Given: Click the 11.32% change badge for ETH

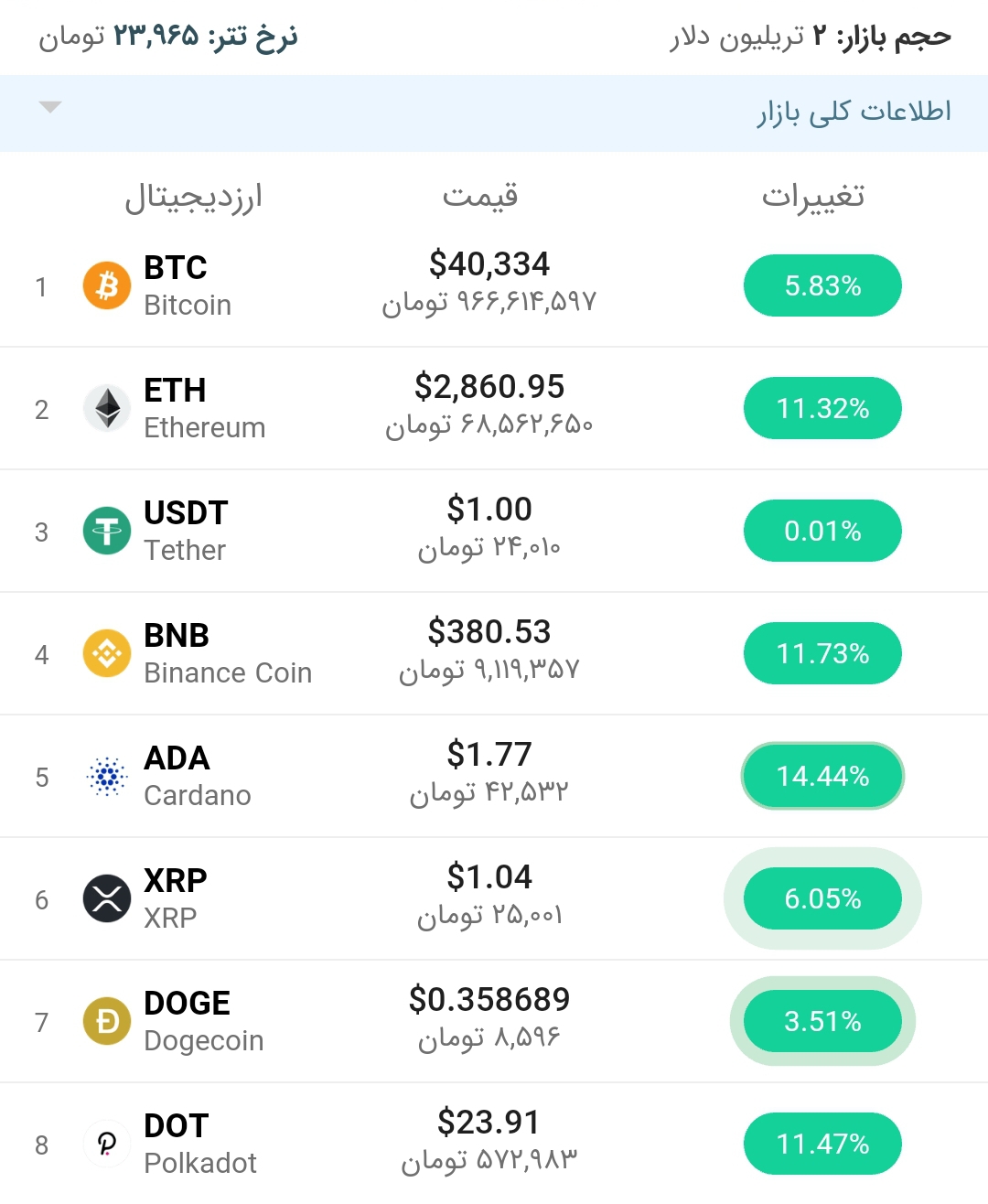Looking at the screenshot, I should [822, 408].
